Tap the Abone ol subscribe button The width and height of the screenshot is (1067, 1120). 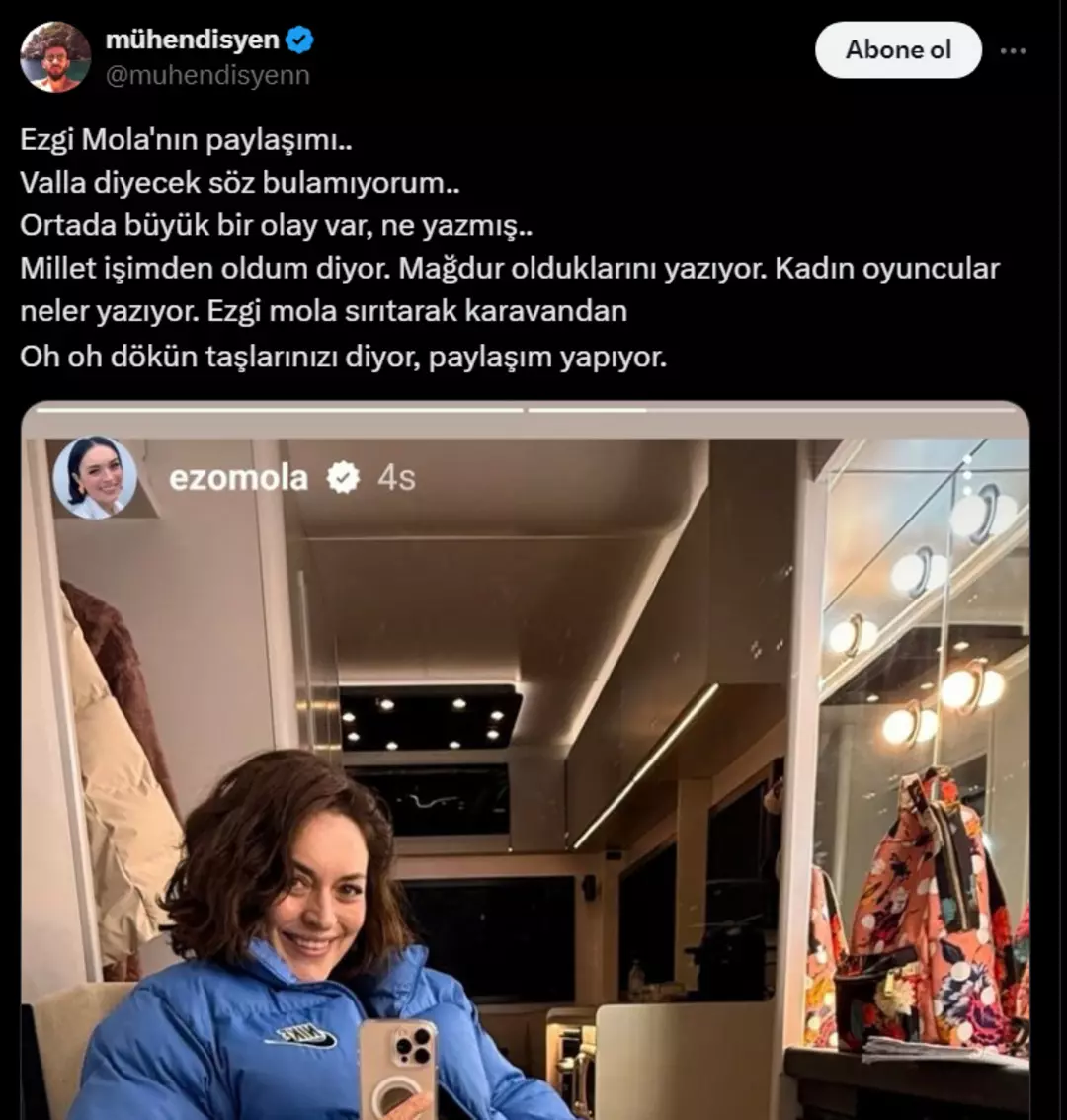coord(897,50)
